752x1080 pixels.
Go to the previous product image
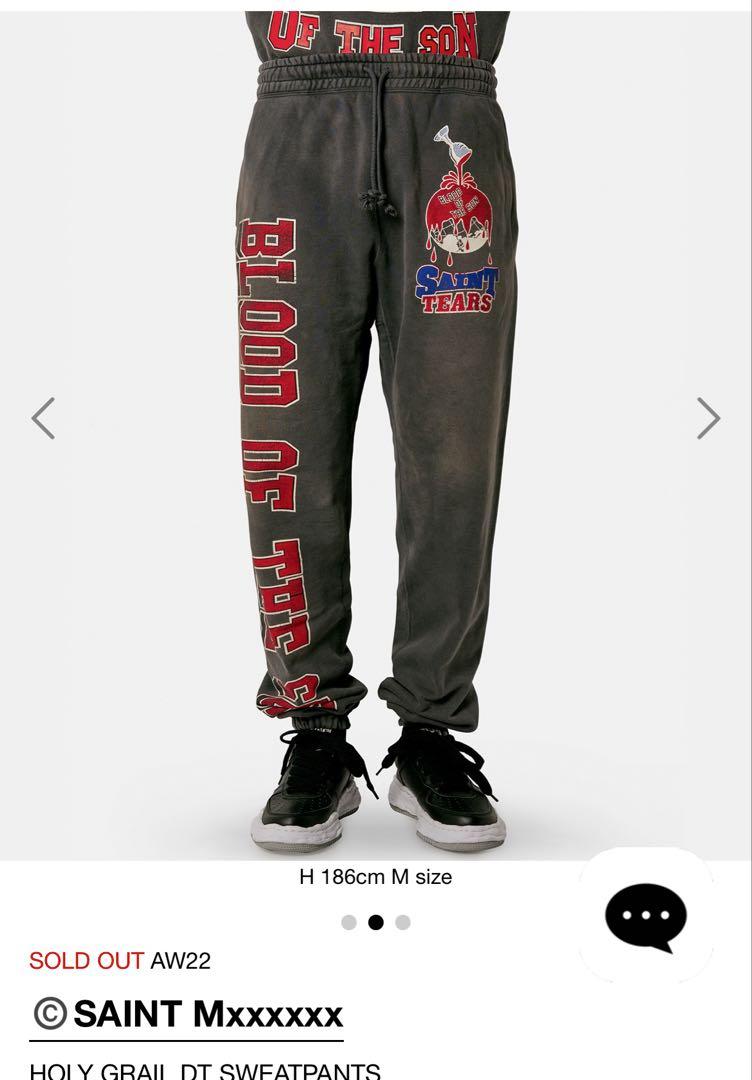pos(43,418)
